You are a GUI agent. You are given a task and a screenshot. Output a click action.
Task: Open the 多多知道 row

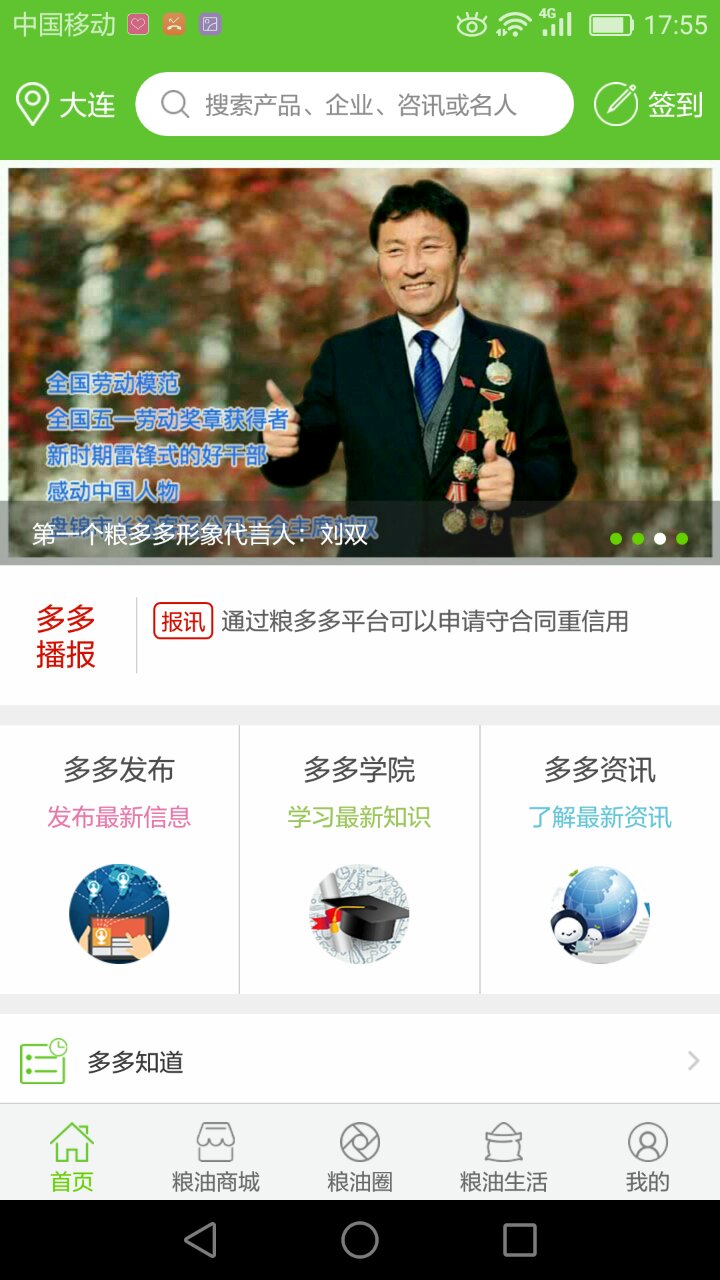[x=360, y=1061]
